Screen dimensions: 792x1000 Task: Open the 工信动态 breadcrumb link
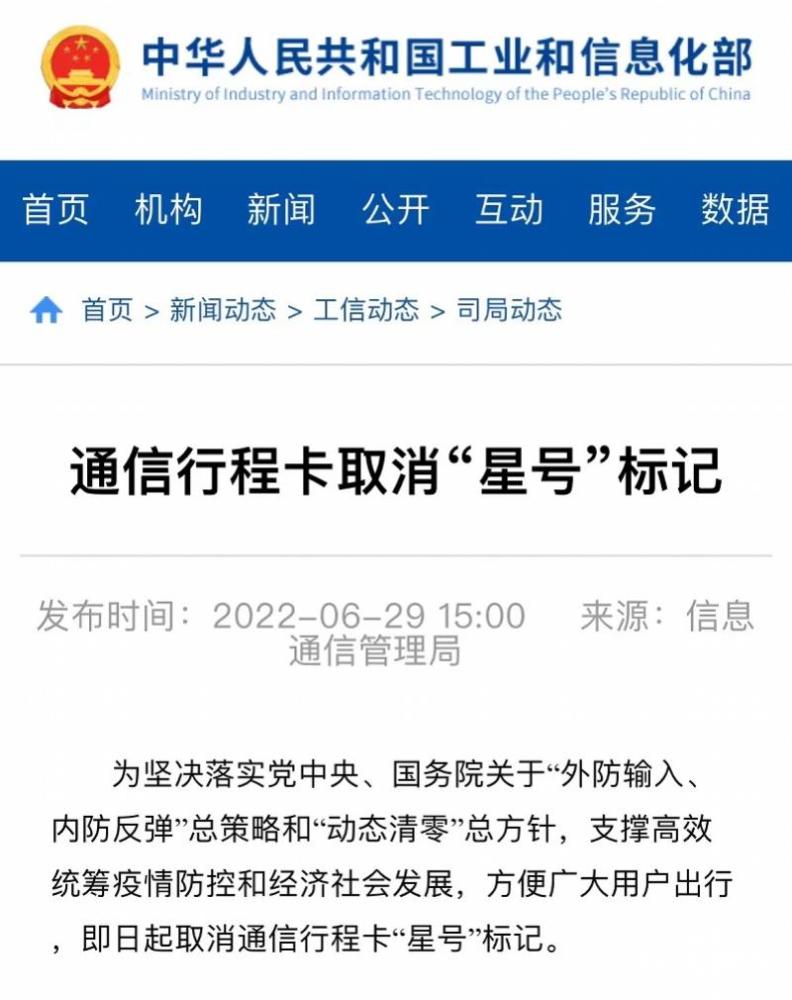pyautogui.click(x=366, y=310)
